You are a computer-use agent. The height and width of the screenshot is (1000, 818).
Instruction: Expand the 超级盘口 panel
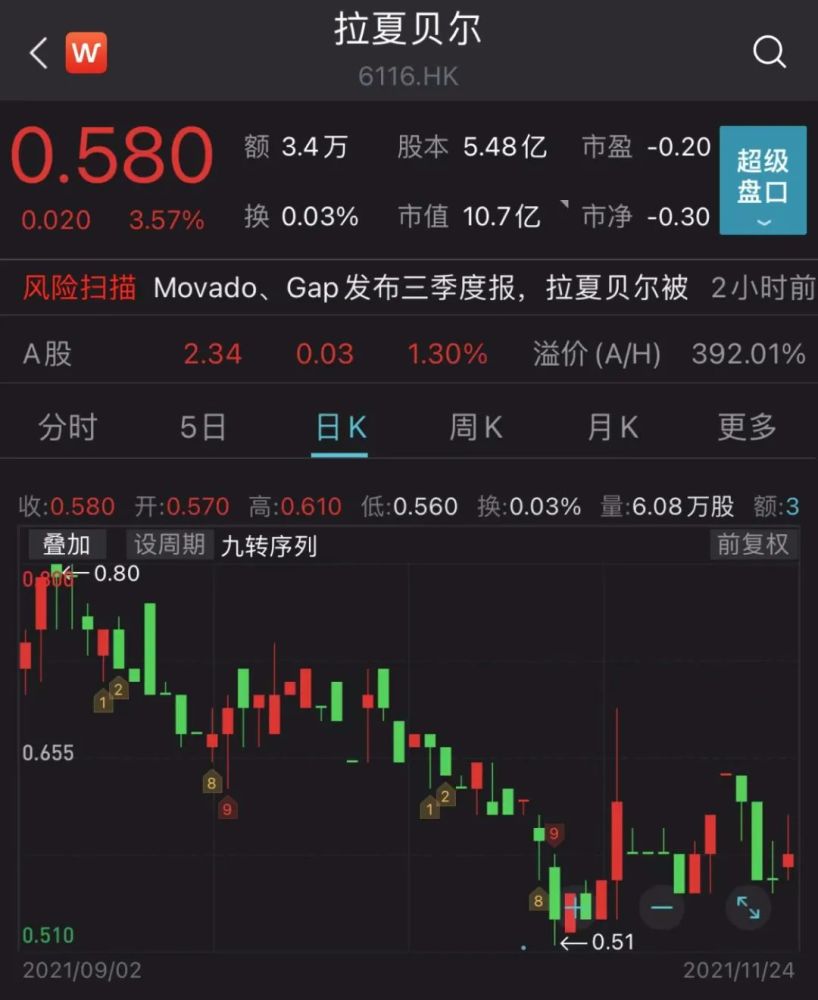coord(762,181)
